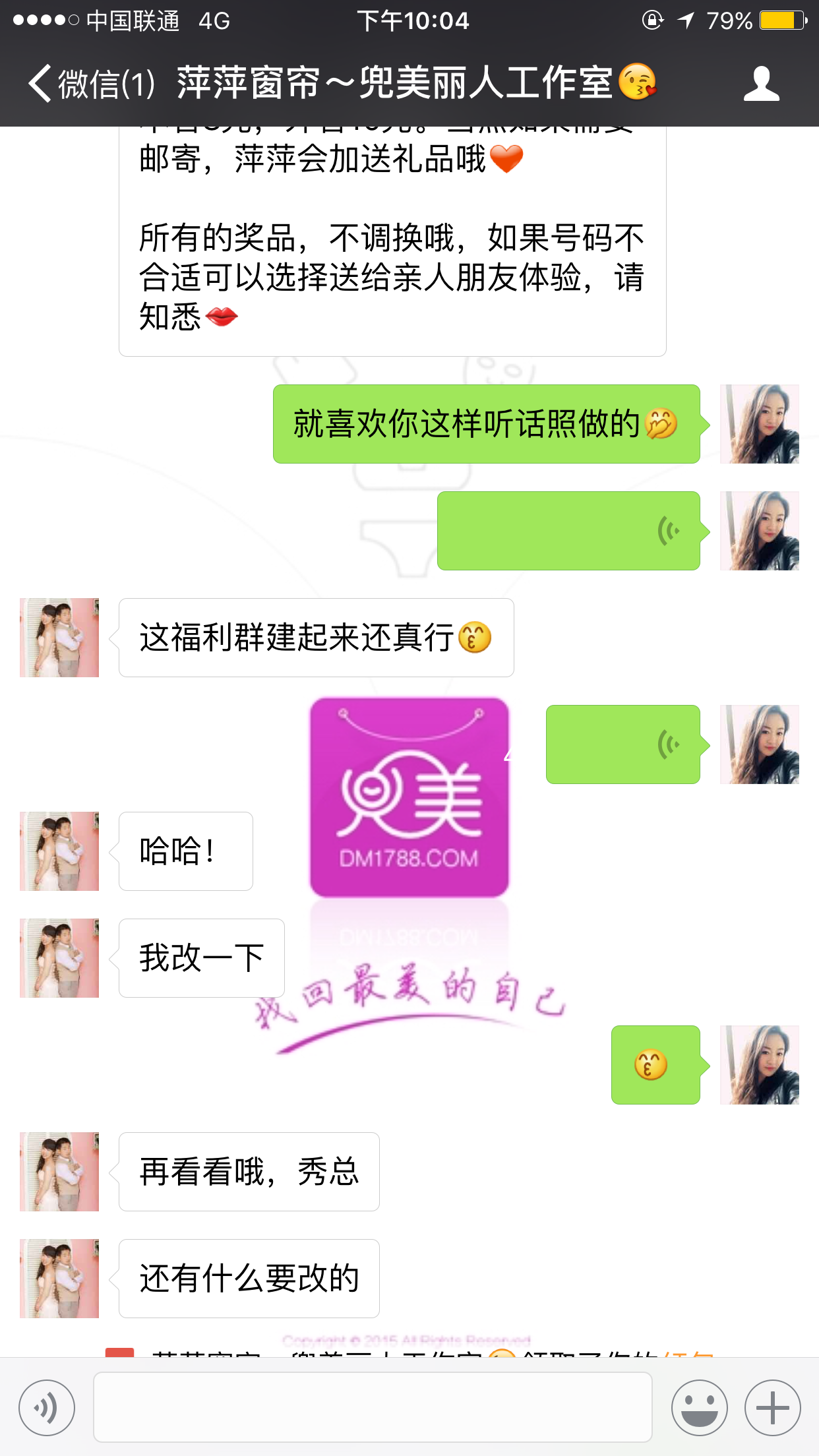Open my avatar beside "就喜欢你这样听话照做的"

pyautogui.click(x=759, y=424)
